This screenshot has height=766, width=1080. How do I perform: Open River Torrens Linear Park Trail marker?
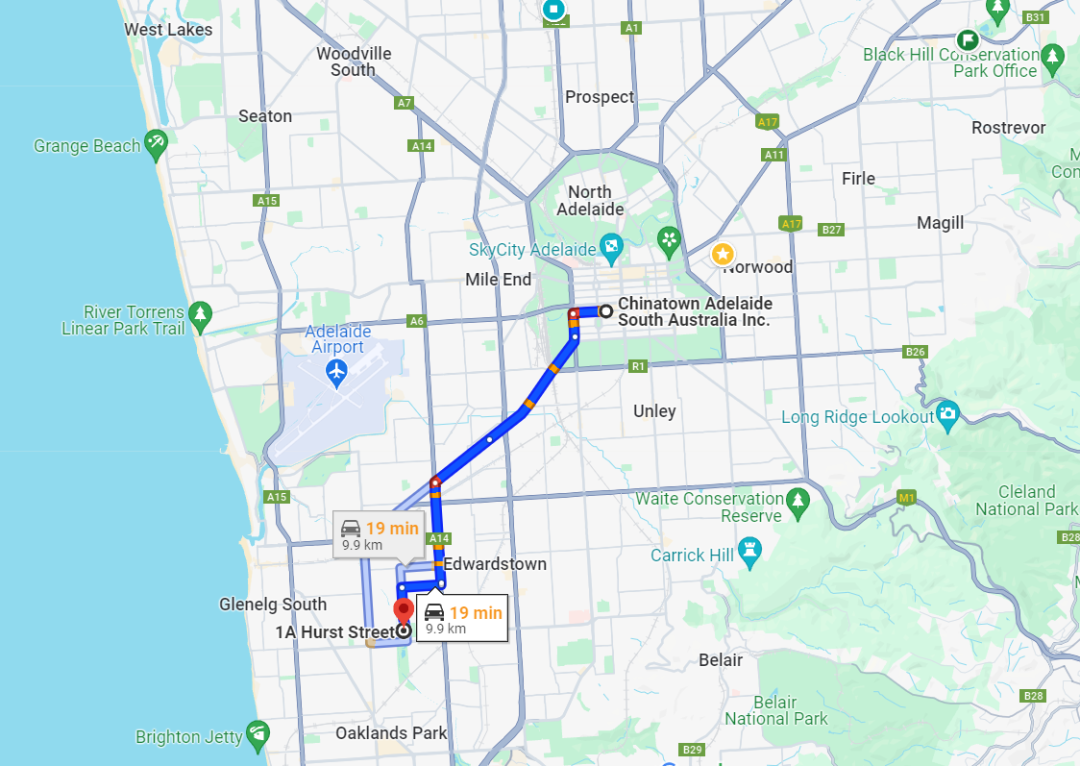click(200, 316)
